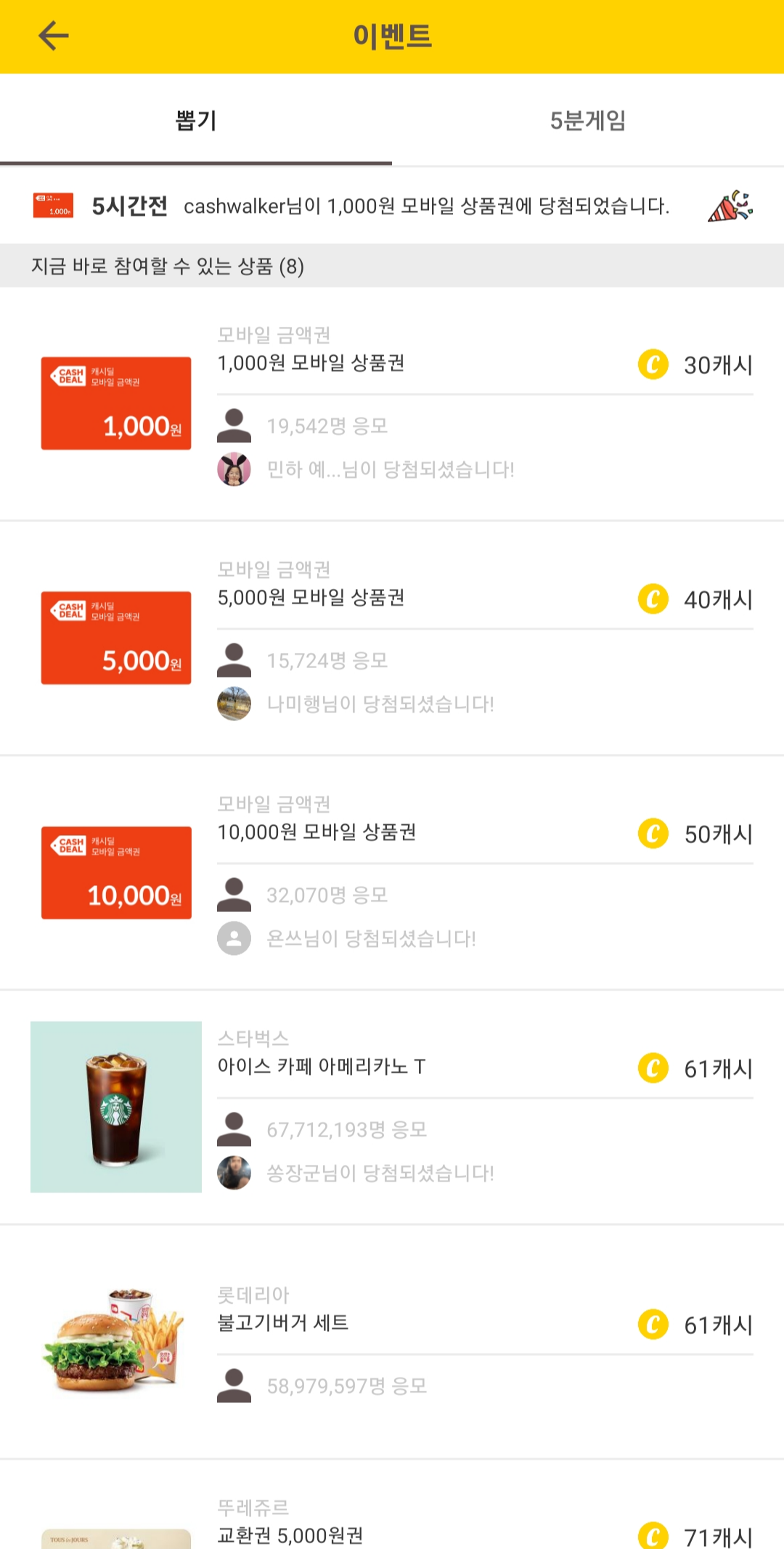Click the person silhouette icon next to 19,542명 응모
The height and width of the screenshot is (1549, 784).
point(234,426)
